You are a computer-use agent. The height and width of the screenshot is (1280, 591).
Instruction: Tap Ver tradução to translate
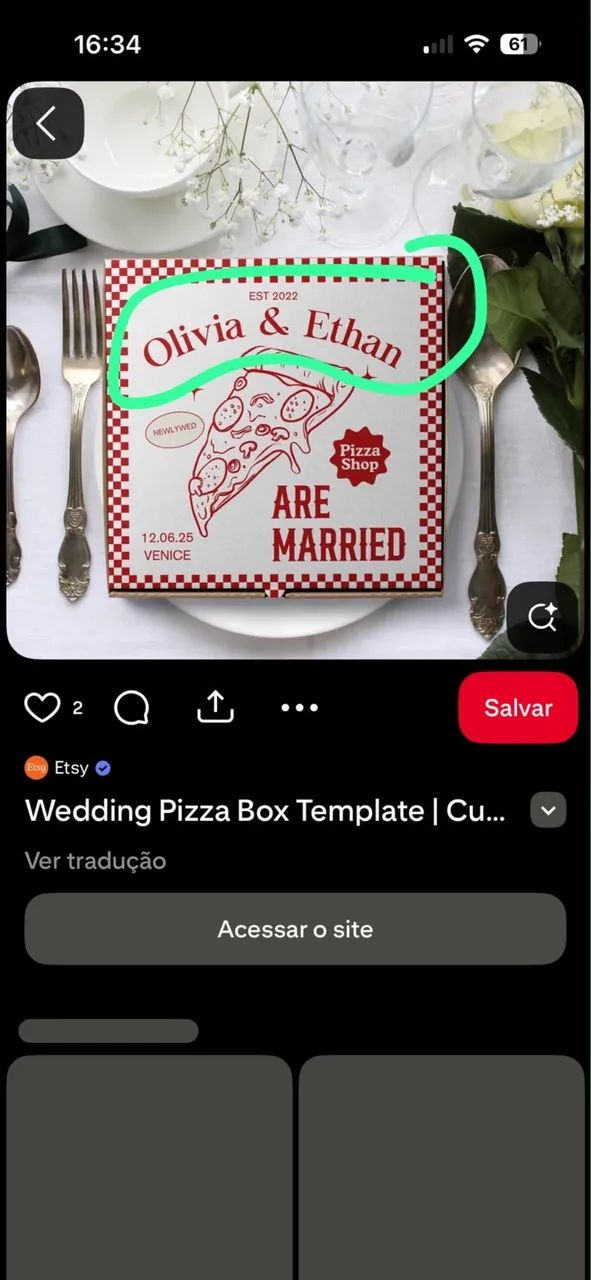(x=95, y=861)
